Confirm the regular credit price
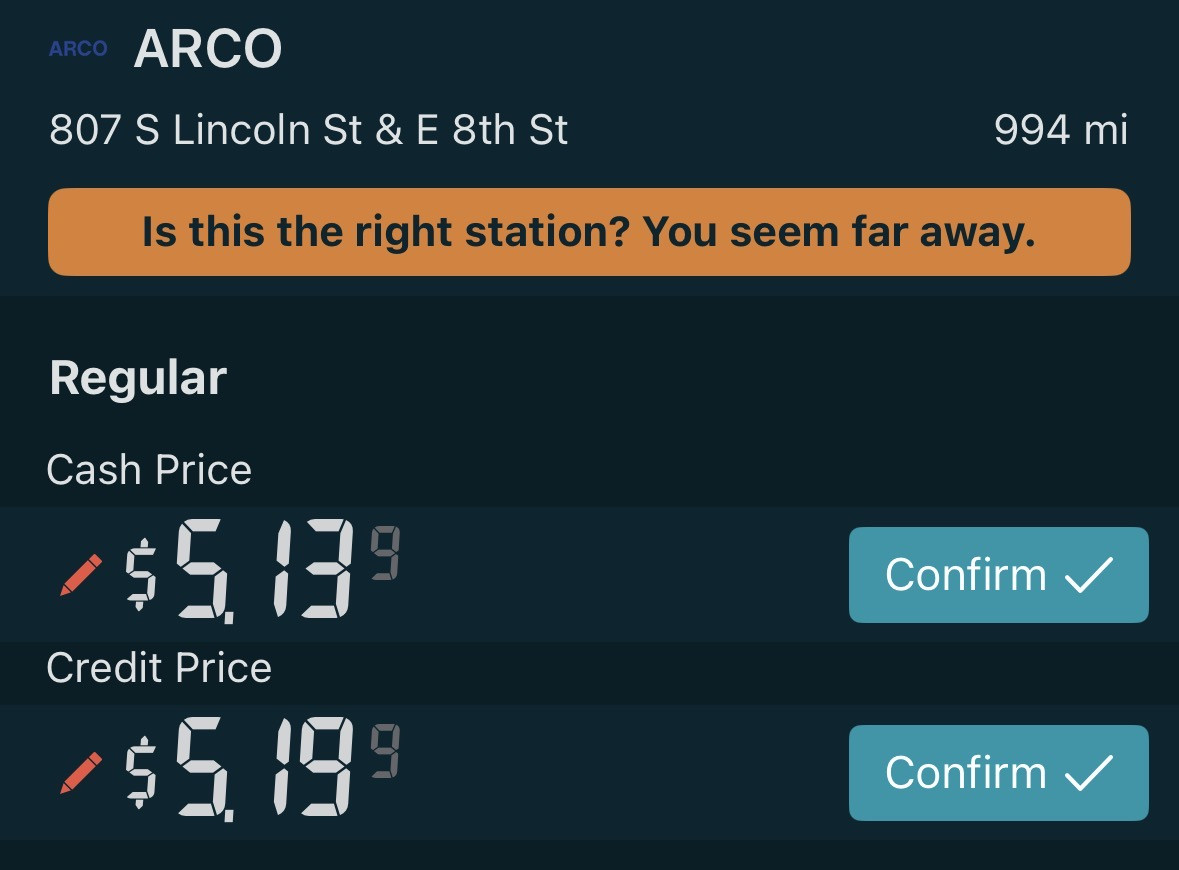Image resolution: width=1179 pixels, height=870 pixels. [999, 772]
